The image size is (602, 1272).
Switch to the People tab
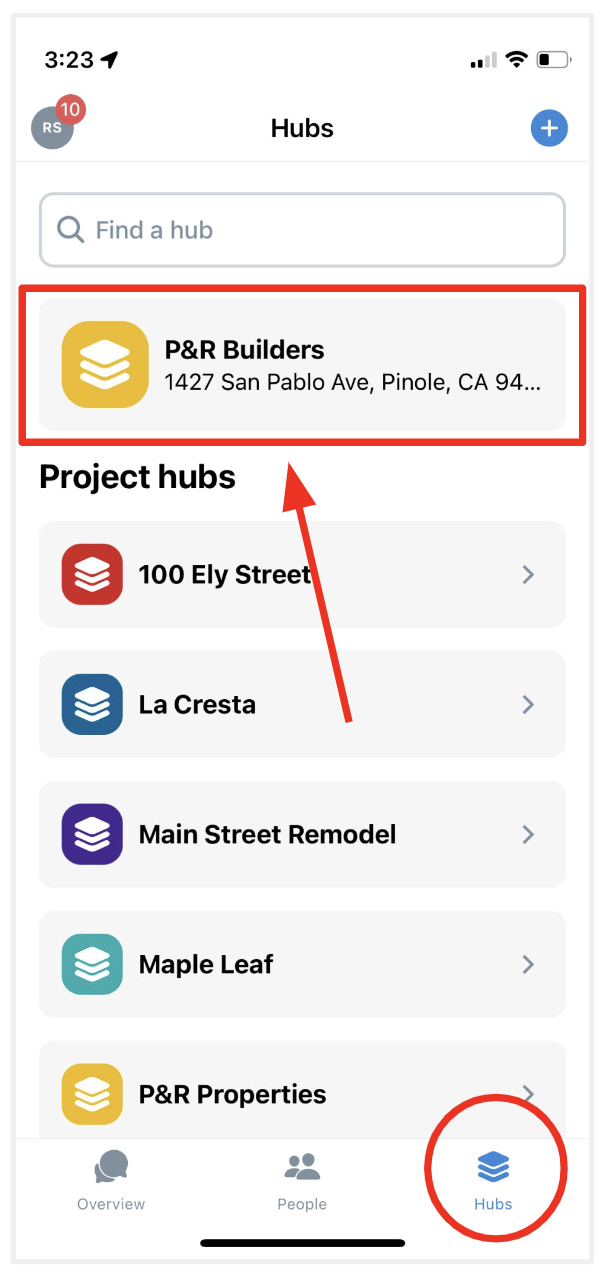click(x=302, y=1181)
